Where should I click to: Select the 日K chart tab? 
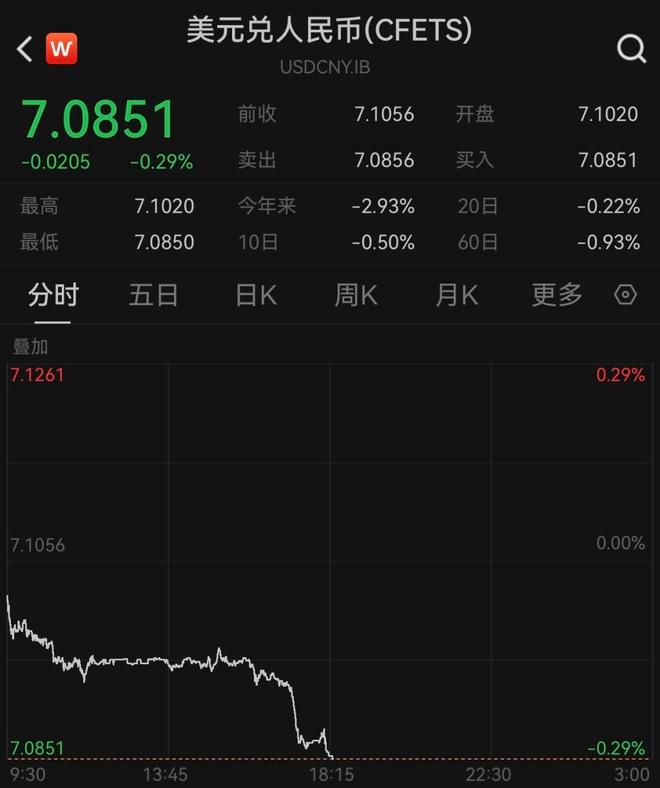[255, 295]
